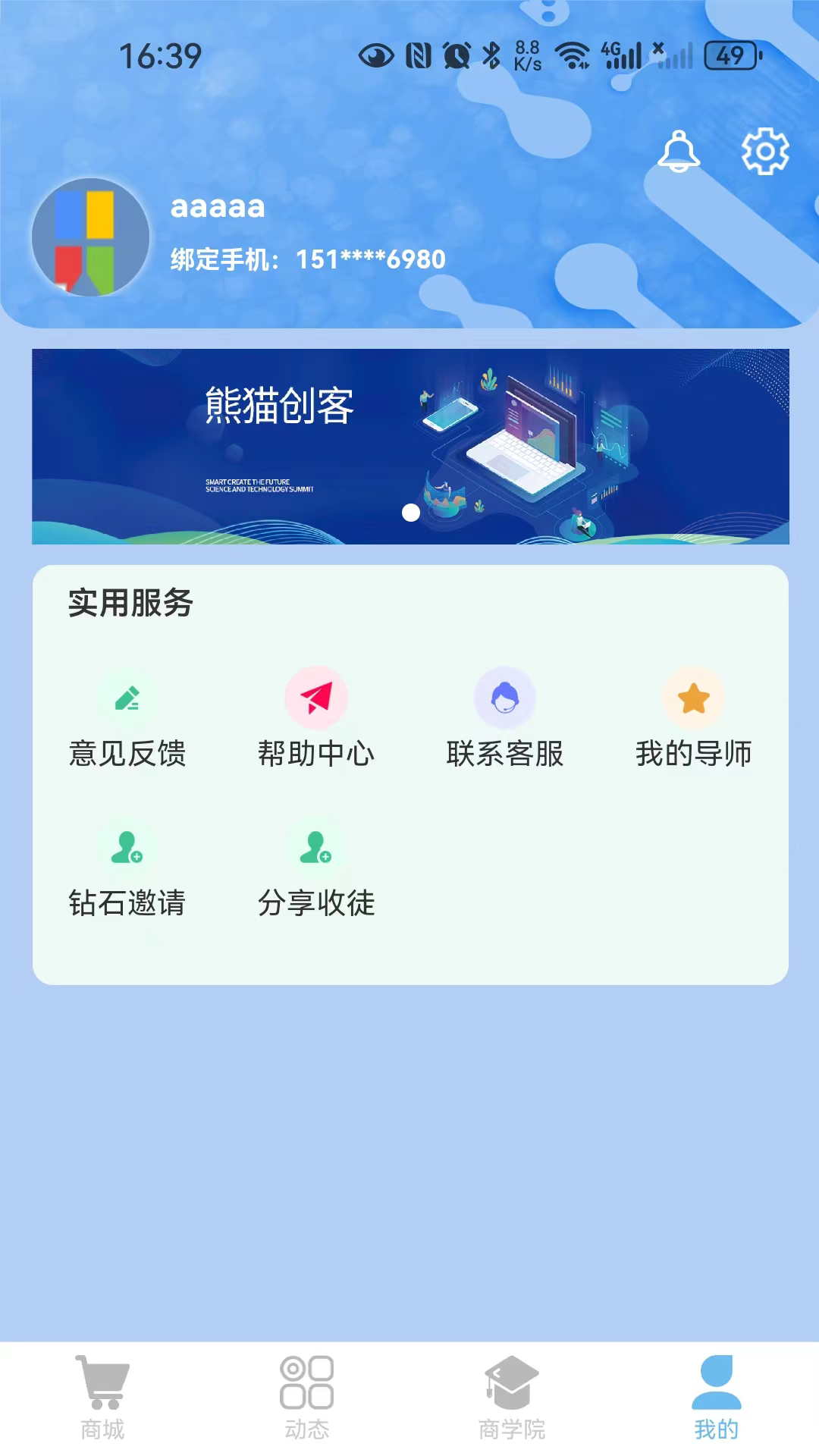Tap the profile avatar picture
819x1456 pixels.
91,238
